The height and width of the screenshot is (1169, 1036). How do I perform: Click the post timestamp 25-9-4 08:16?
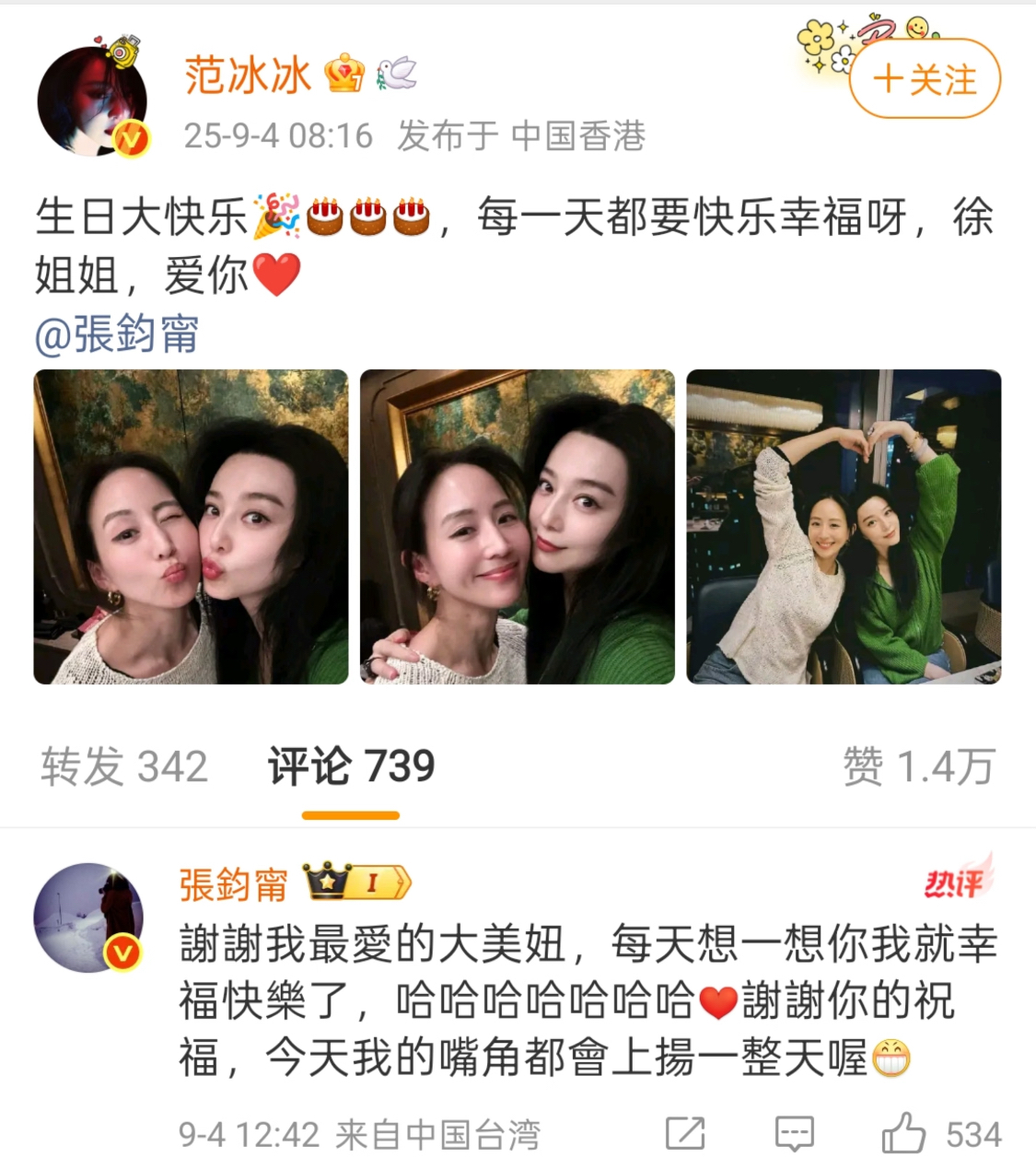276,135
